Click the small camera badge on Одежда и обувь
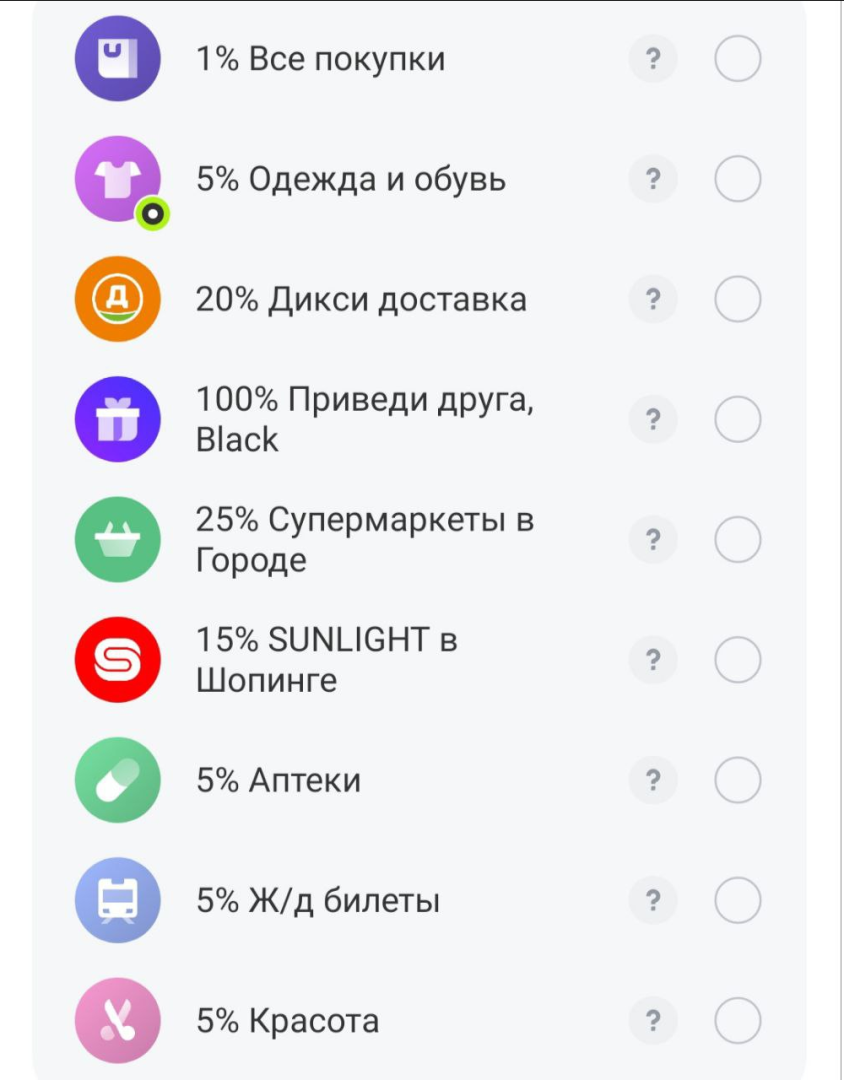Viewport: 844px width, 1080px height. 151,212
